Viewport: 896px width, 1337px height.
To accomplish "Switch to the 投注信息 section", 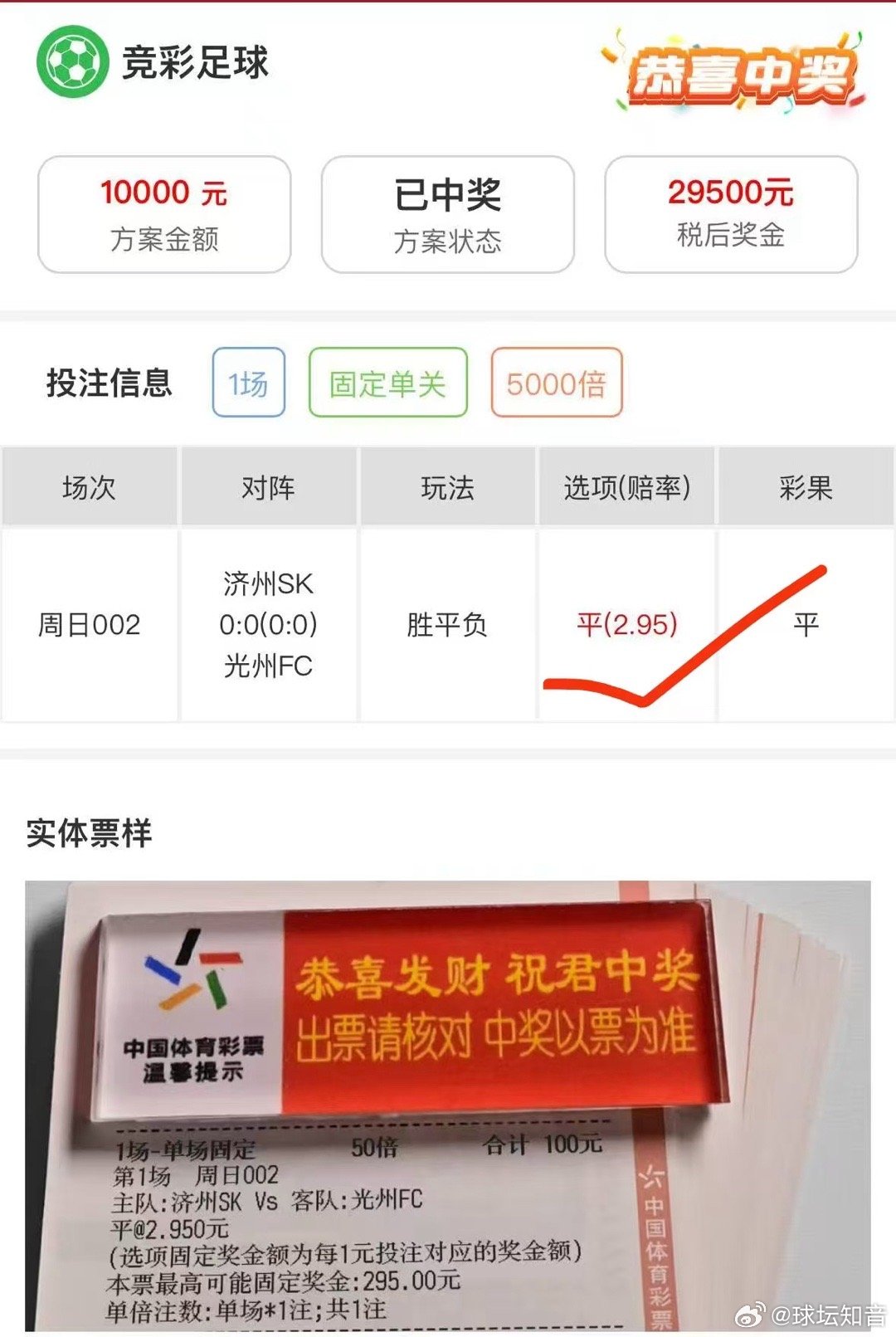I will pyautogui.click(x=110, y=384).
